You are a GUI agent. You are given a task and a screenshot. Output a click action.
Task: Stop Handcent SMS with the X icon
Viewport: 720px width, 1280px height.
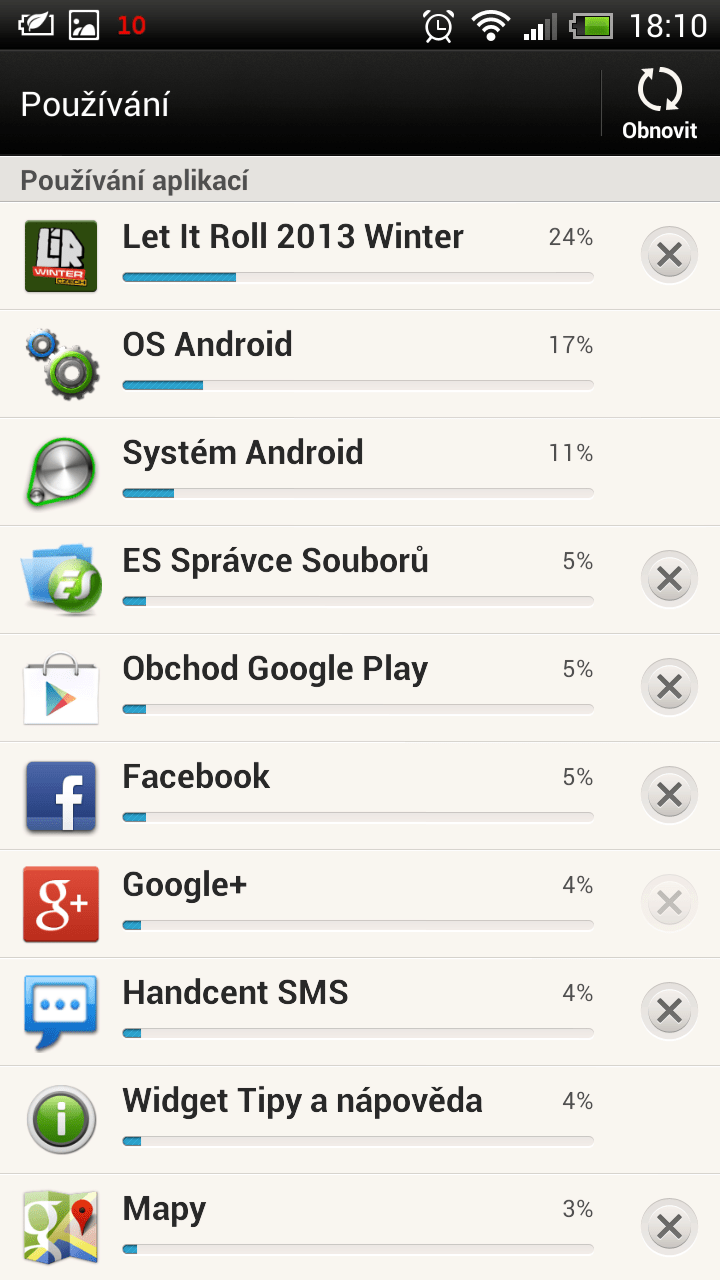tap(669, 1012)
